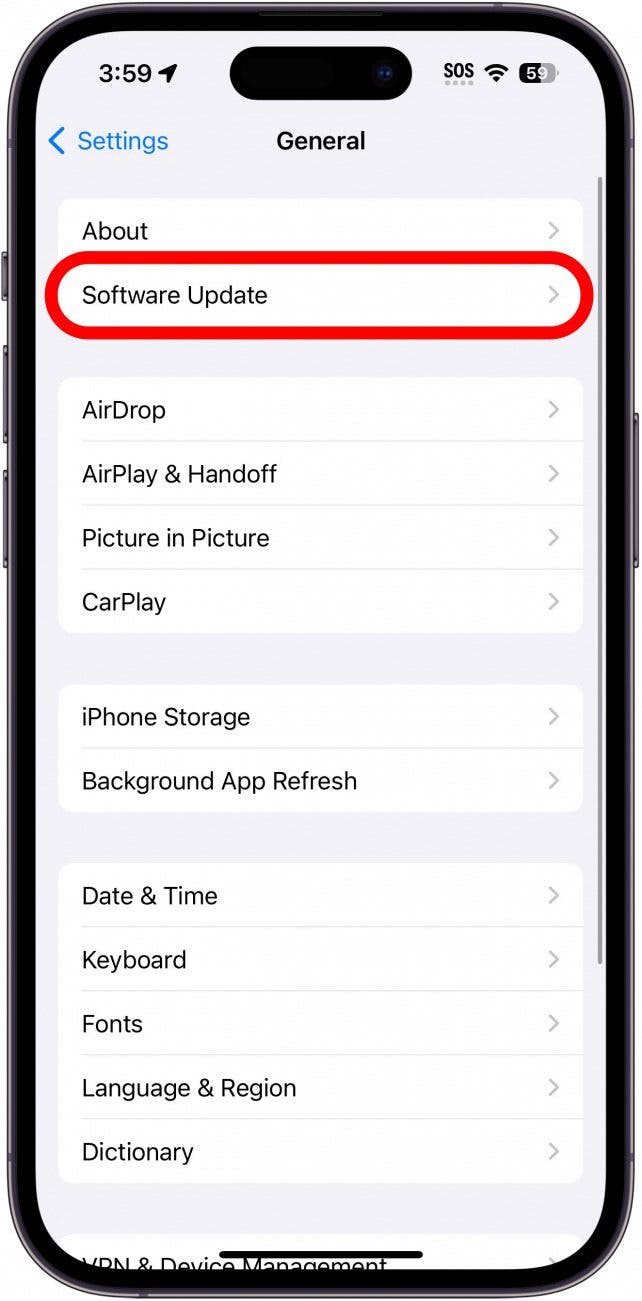Open Language & Region
The width and height of the screenshot is (642, 1301).
(x=320, y=1088)
